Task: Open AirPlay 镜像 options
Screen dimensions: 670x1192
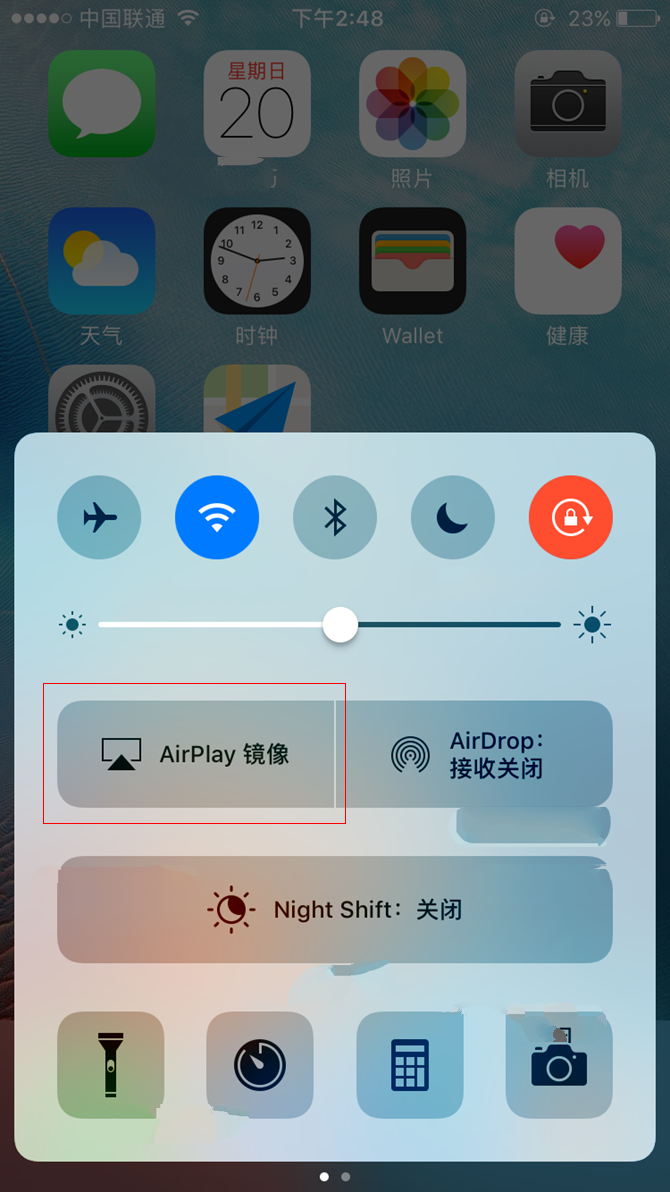Action: click(196, 754)
